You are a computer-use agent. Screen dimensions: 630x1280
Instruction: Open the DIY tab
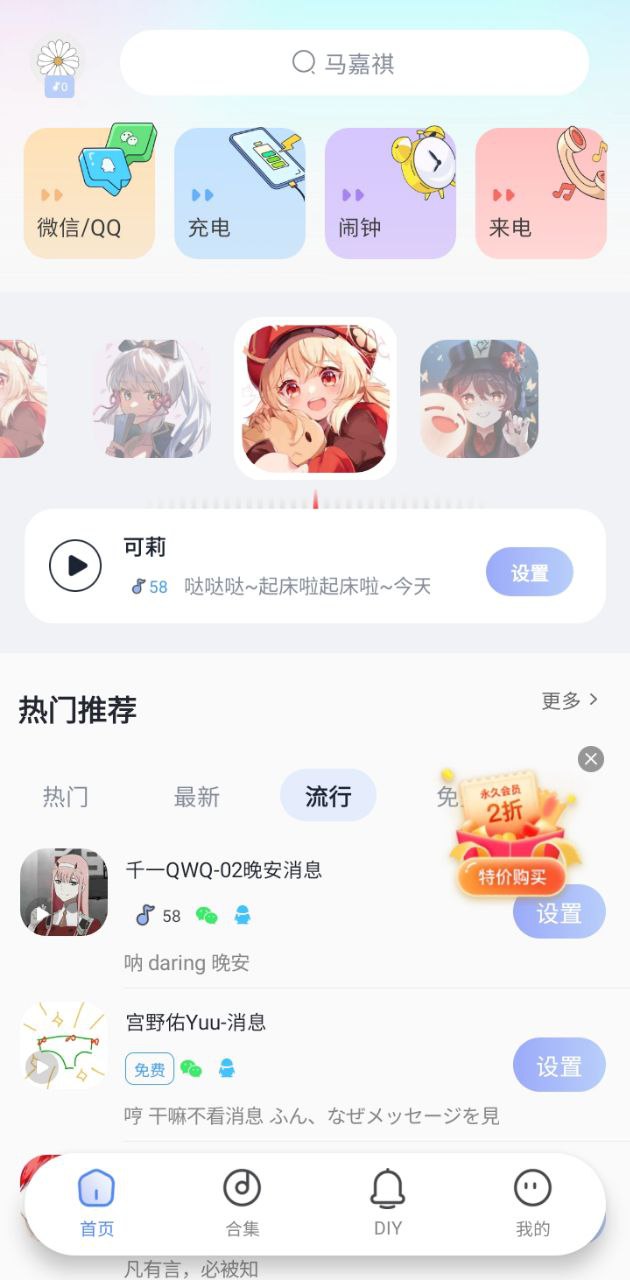pyautogui.click(x=388, y=1202)
